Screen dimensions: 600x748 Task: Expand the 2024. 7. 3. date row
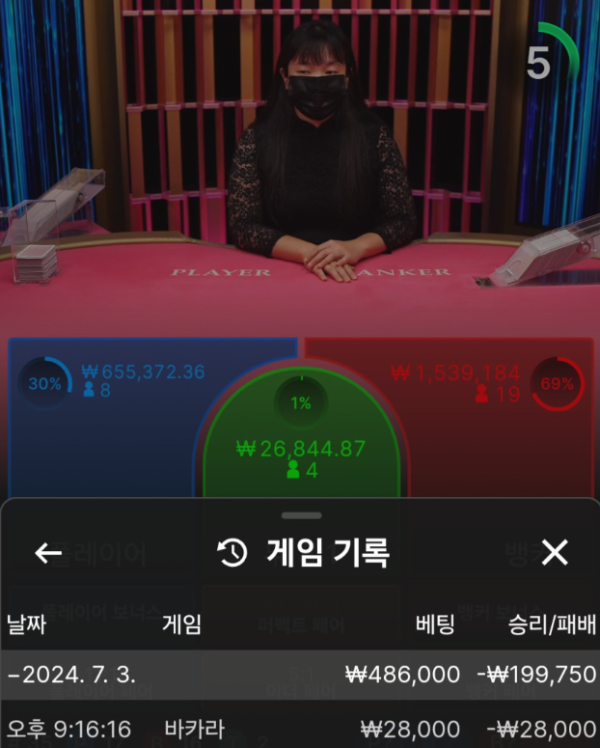point(300,674)
